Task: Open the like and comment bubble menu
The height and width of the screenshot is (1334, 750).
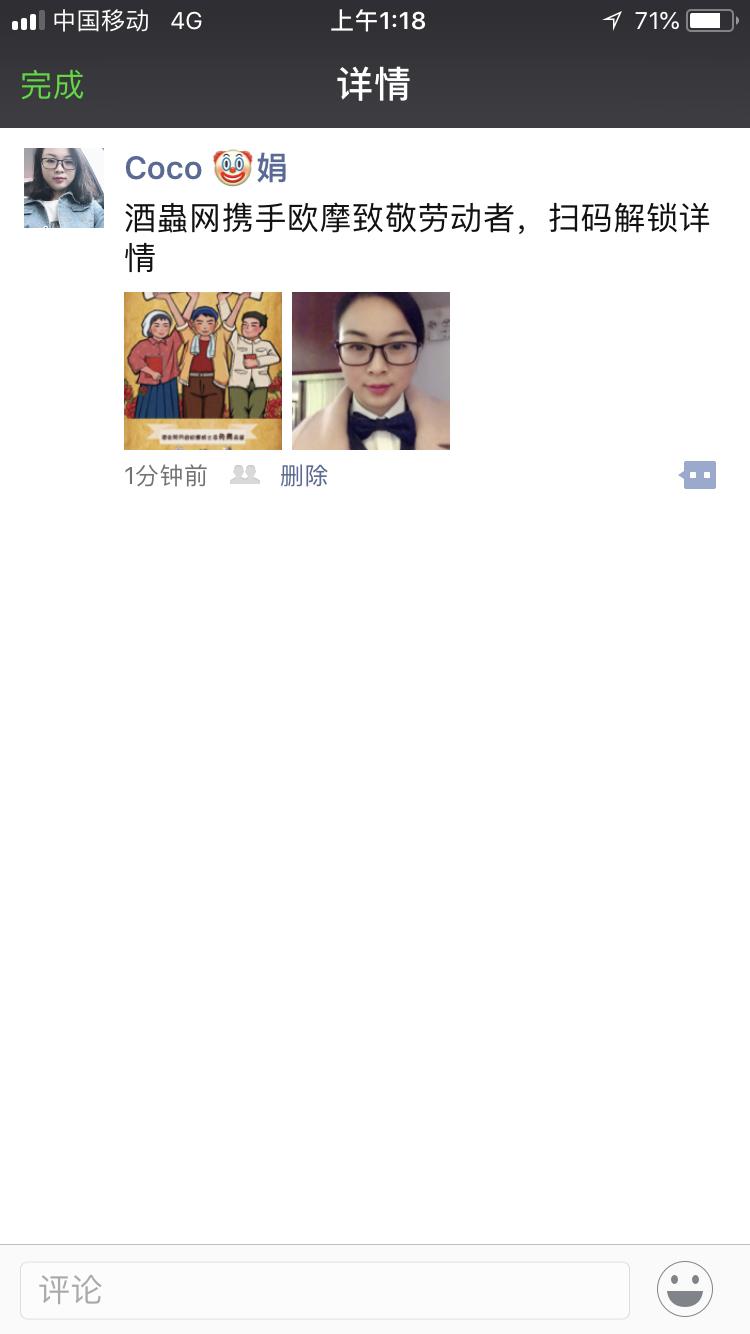Action: coord(699,475)
